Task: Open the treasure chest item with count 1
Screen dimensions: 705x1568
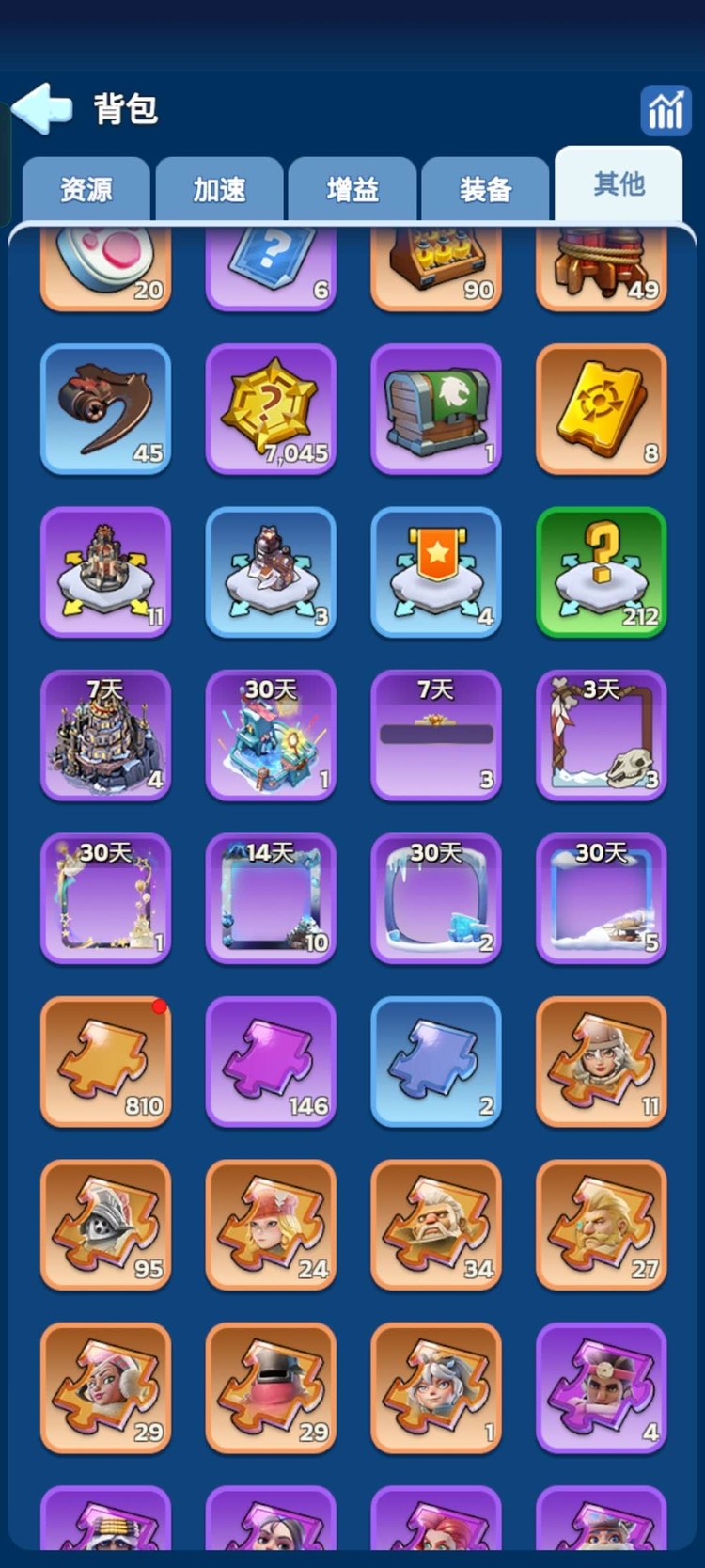Action: pyautogui.click(x=436, y=409)
